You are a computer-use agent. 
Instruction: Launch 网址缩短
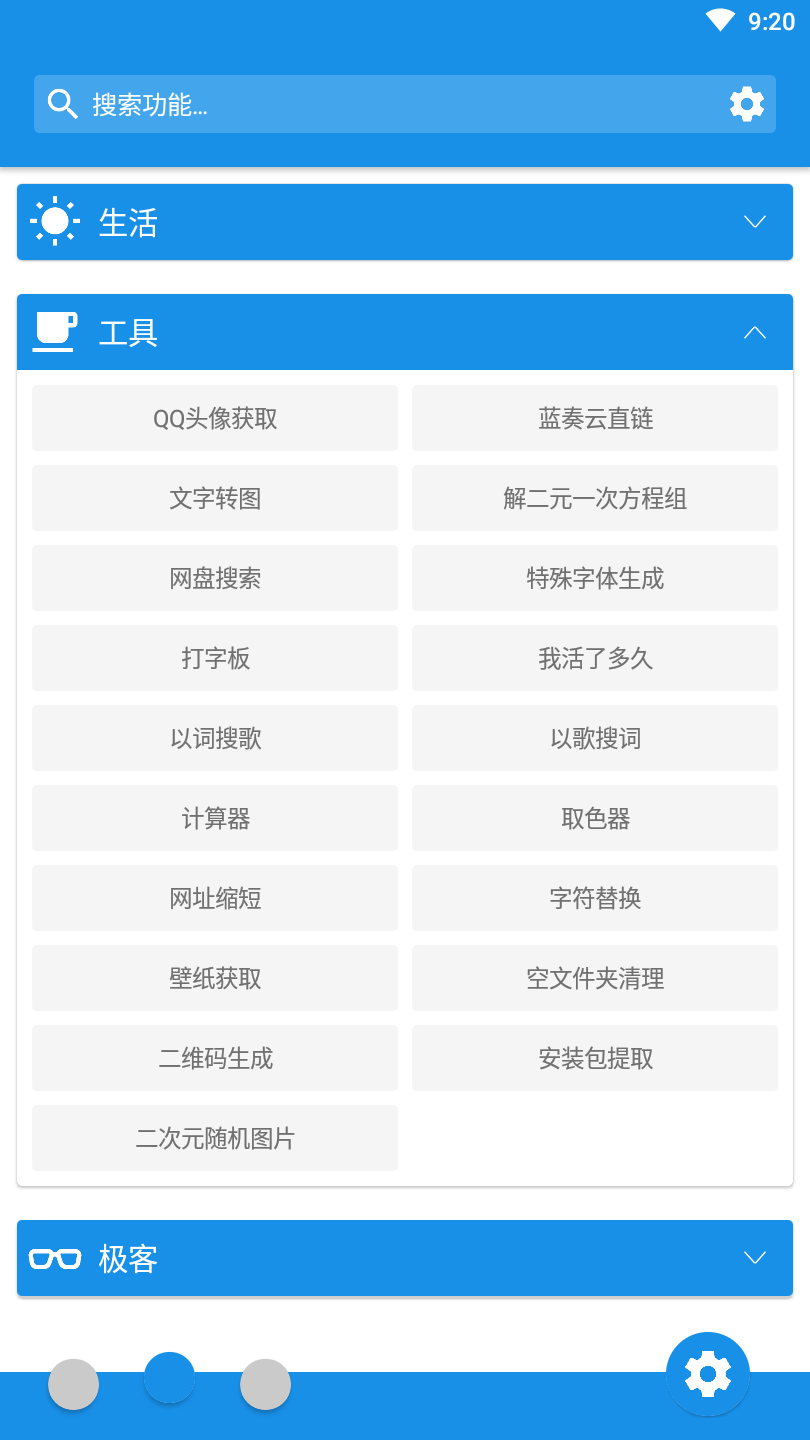pyautogui.click(x=215, y=898)
